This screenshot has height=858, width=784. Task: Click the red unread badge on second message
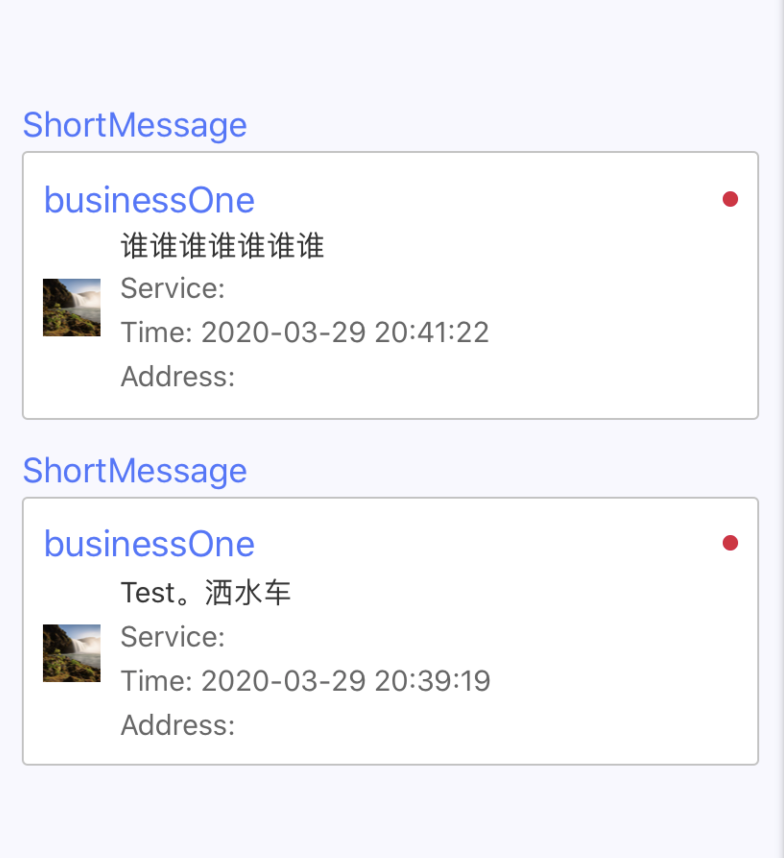click(x=731, y=542)
